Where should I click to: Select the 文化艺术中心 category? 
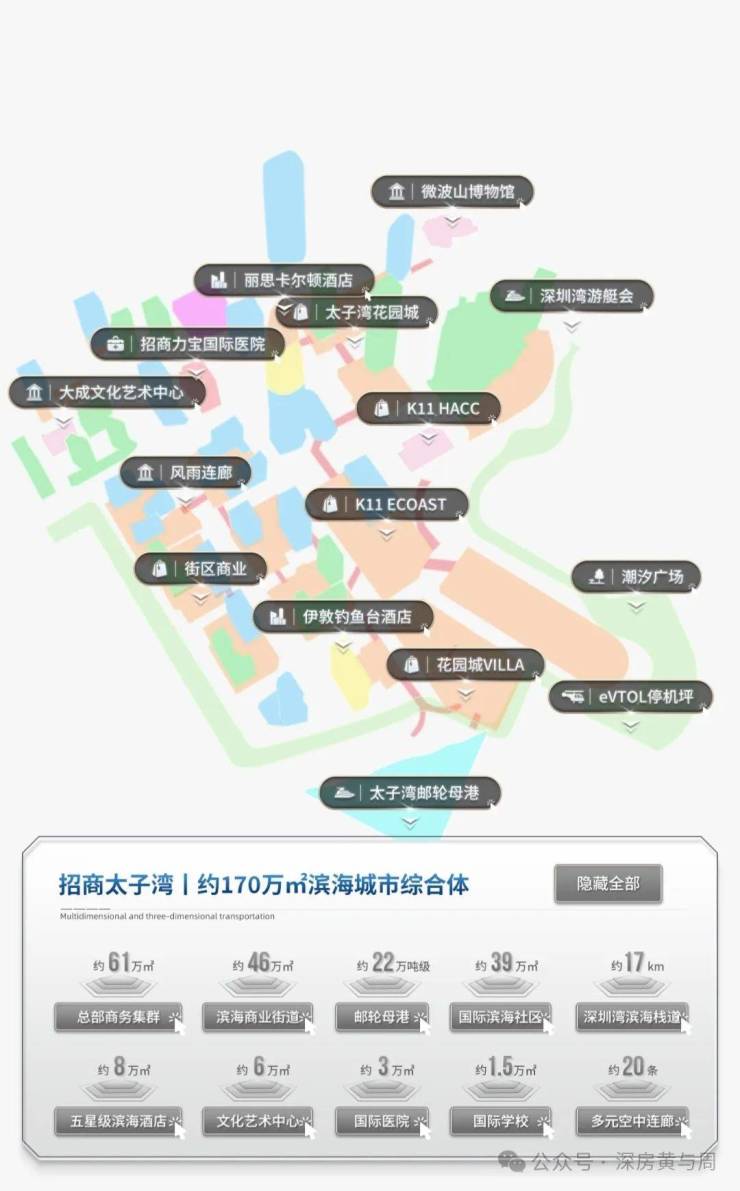[257, 1120]
